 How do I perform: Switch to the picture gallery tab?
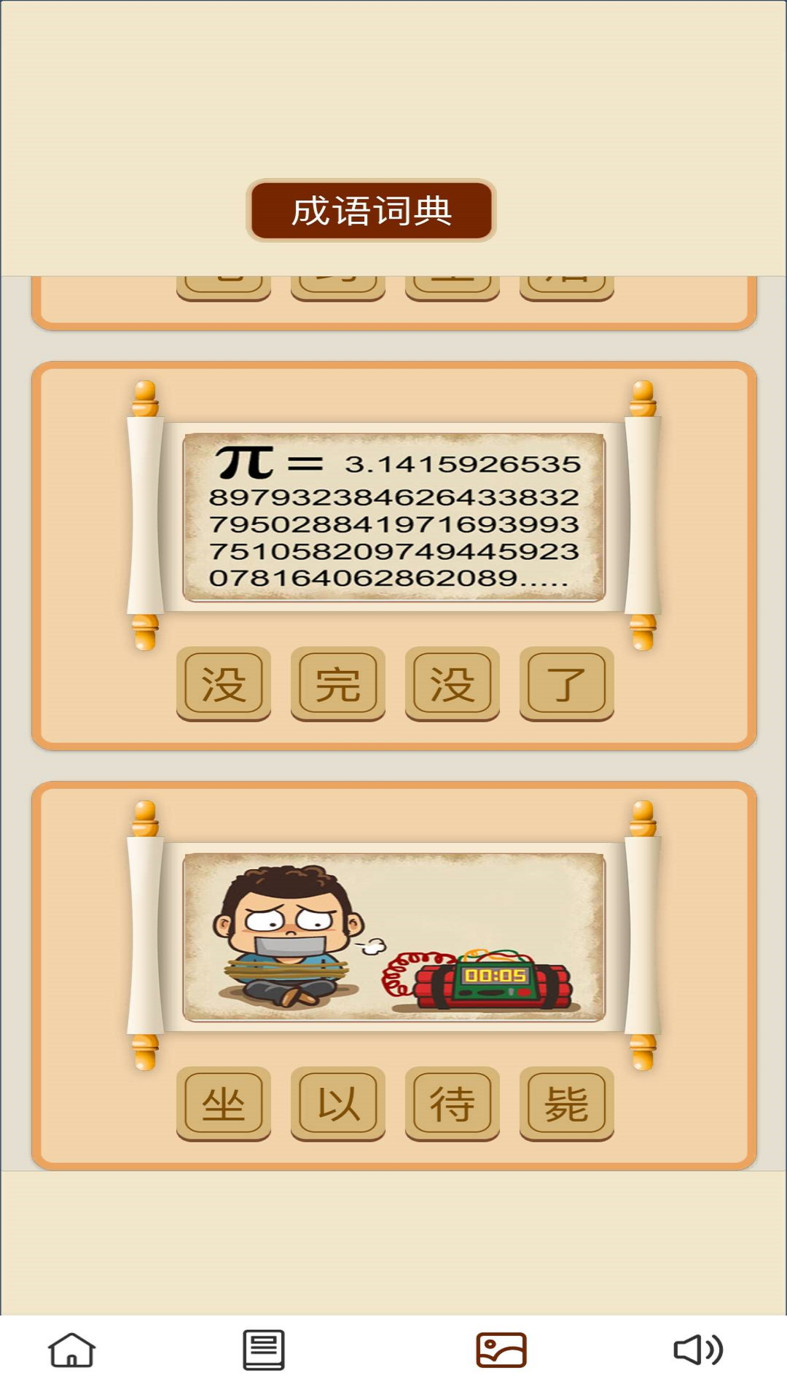pyautogui.click(x=501, y=1350)
